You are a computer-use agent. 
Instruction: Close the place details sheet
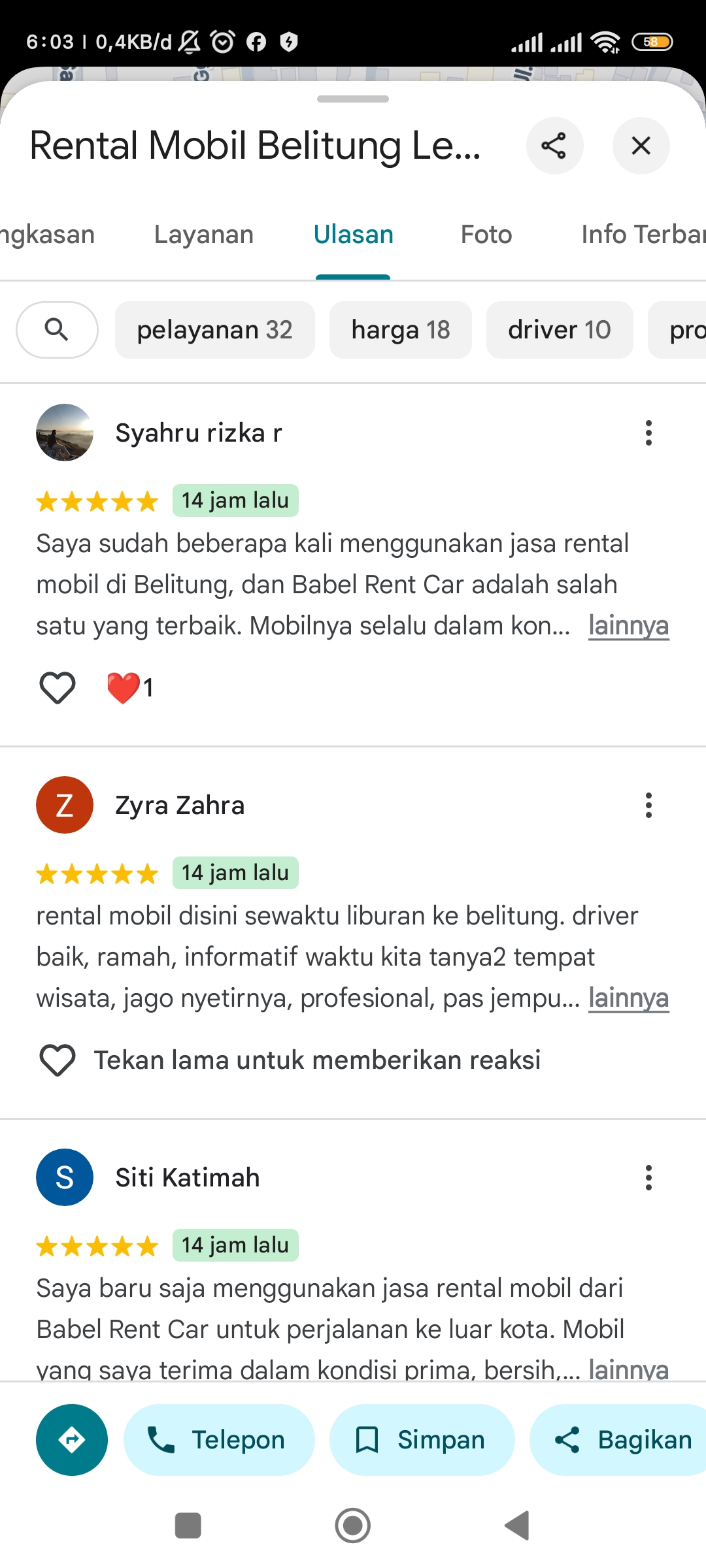pyautogui.click(x=641, y=146)
